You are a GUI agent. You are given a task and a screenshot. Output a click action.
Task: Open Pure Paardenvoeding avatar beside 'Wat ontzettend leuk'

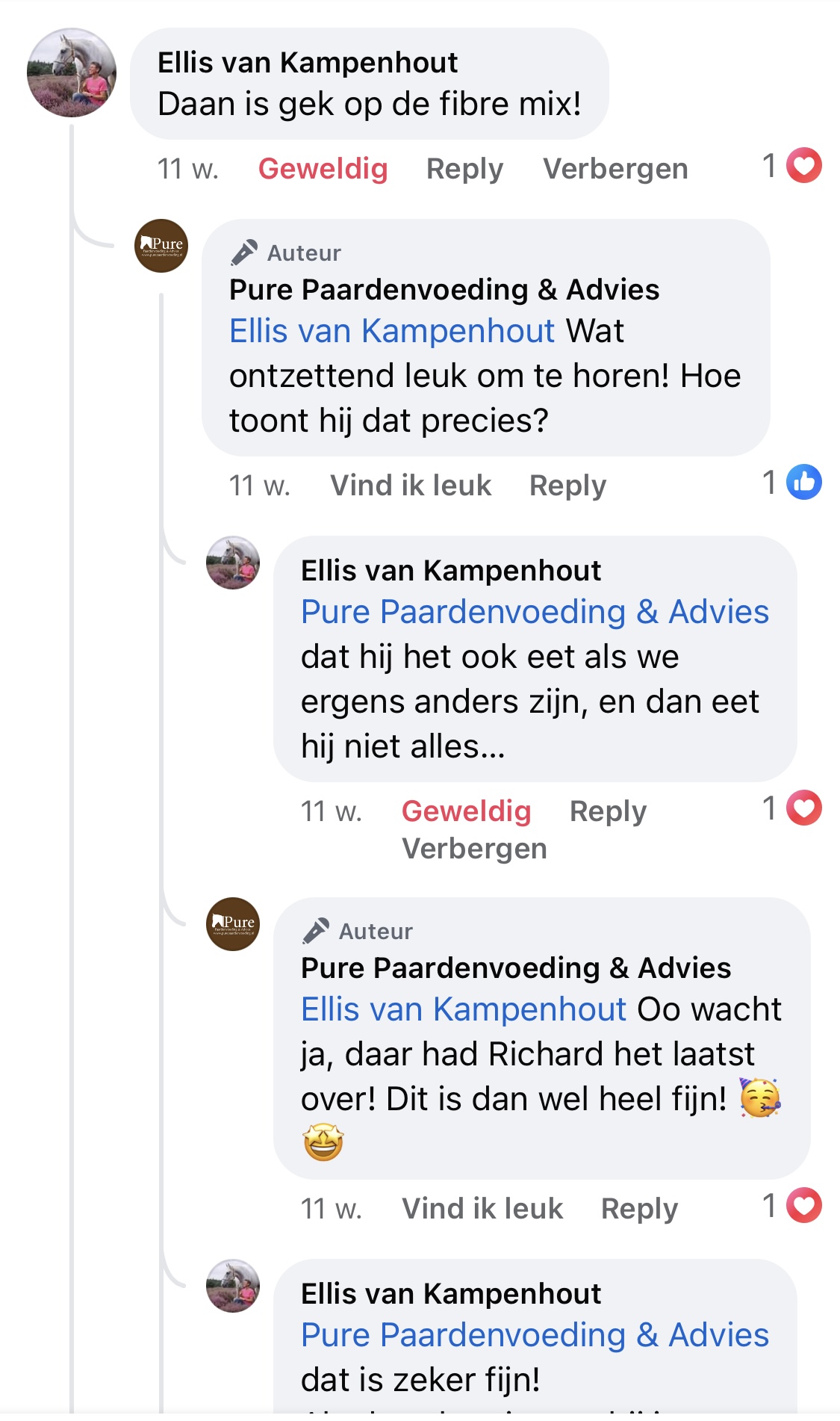pyautogui.click(x=161, y=246)
